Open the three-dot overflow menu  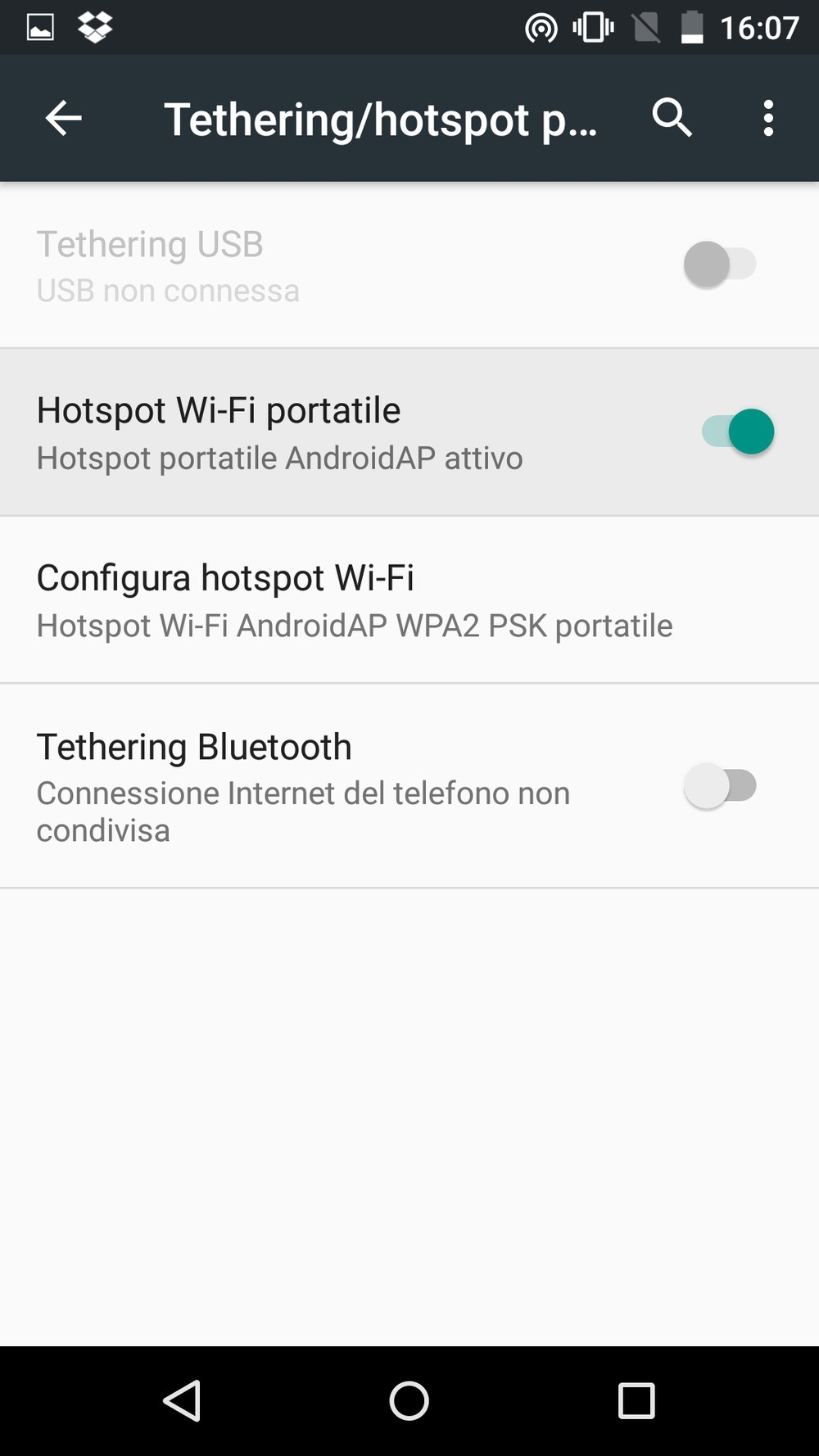768,119
